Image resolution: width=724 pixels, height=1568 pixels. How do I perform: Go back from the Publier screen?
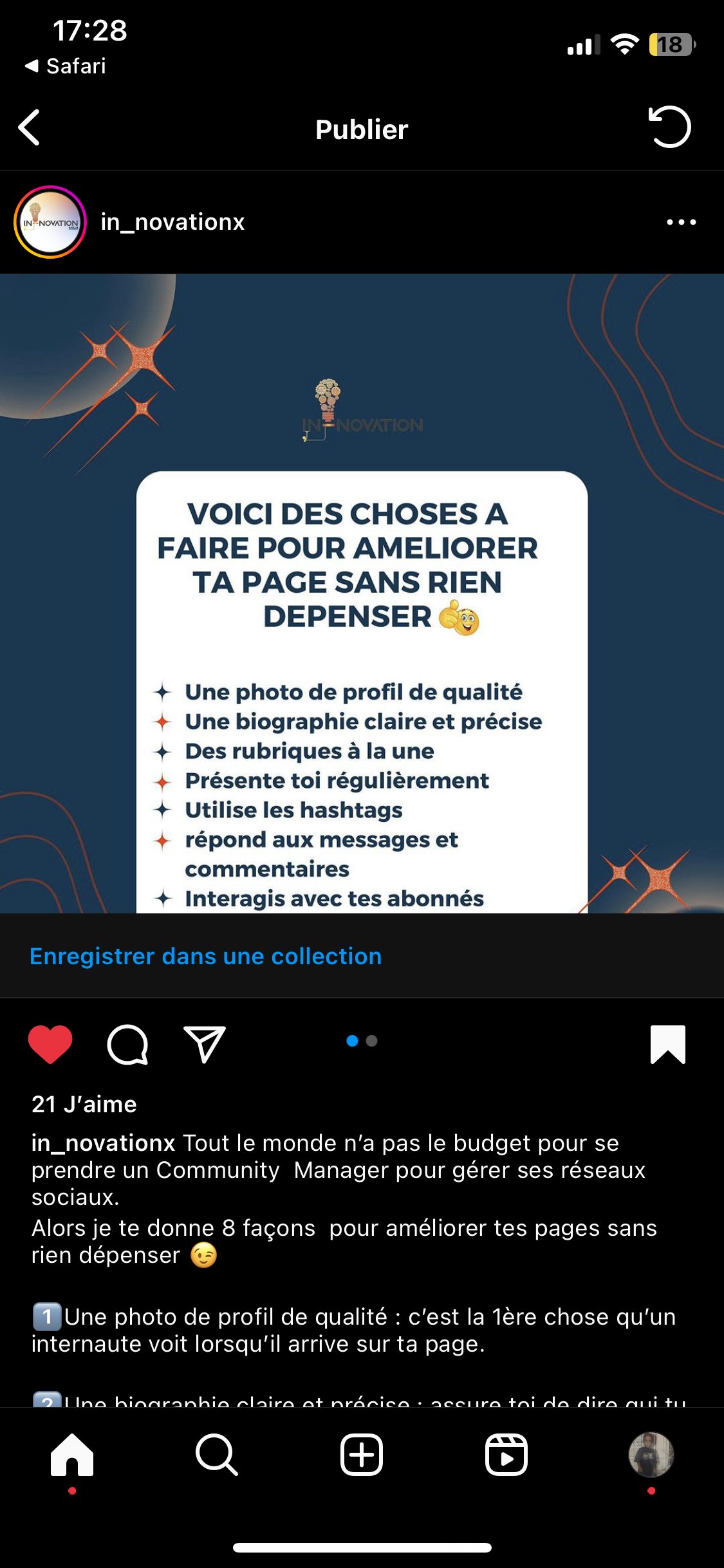click(30, 127)
